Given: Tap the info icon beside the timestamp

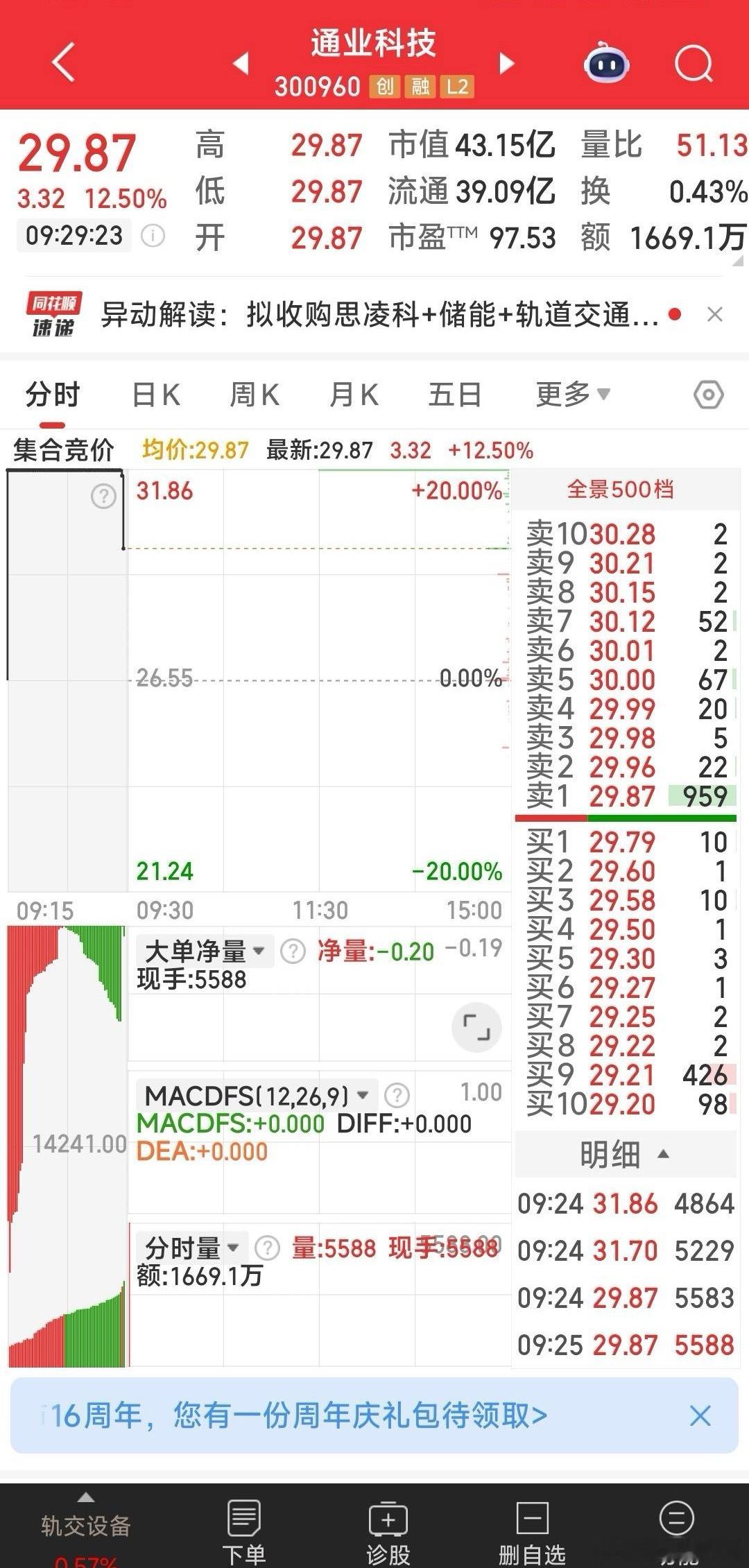Looking at the screenshot, I should tap(151, 236).
